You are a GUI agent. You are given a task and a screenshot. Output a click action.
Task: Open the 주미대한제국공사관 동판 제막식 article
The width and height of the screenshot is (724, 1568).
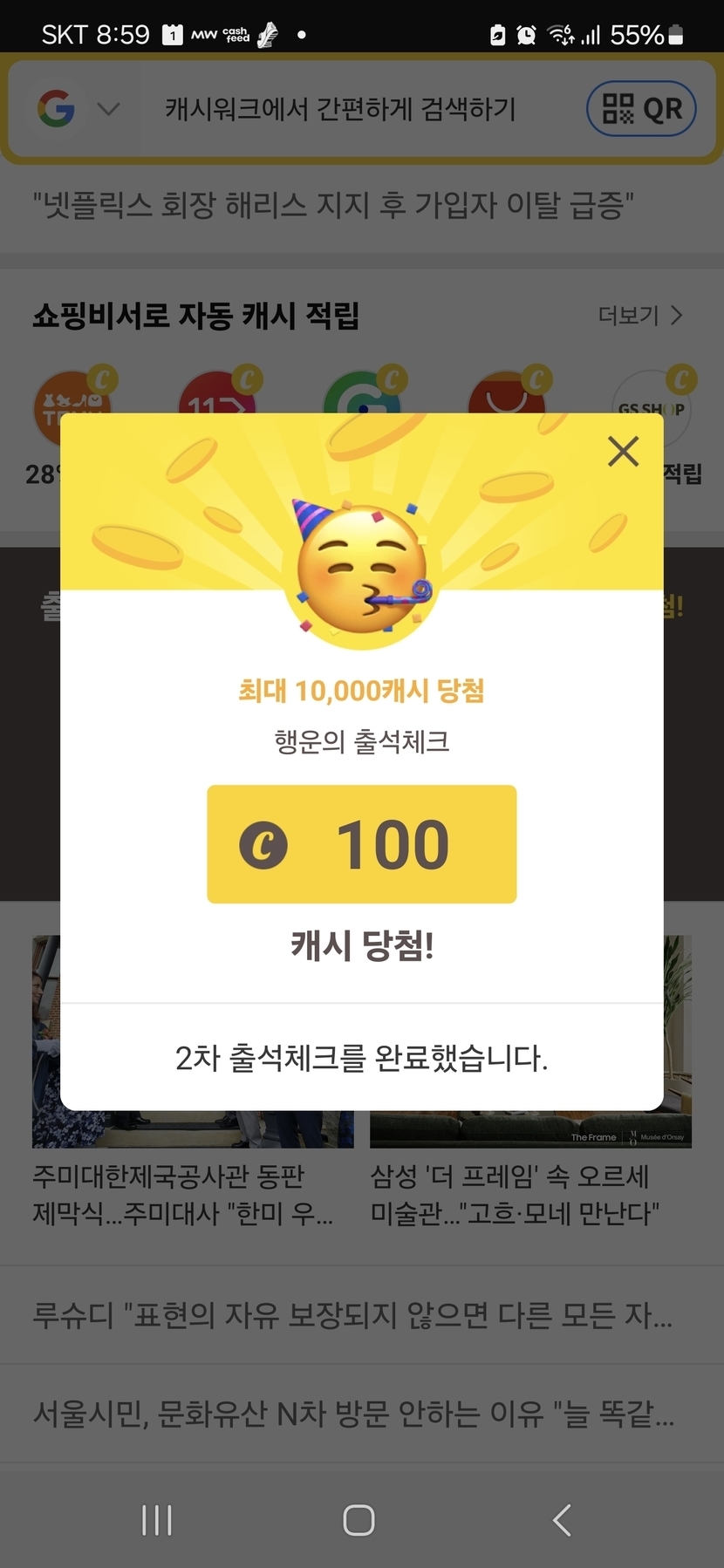coord(182,1194)
